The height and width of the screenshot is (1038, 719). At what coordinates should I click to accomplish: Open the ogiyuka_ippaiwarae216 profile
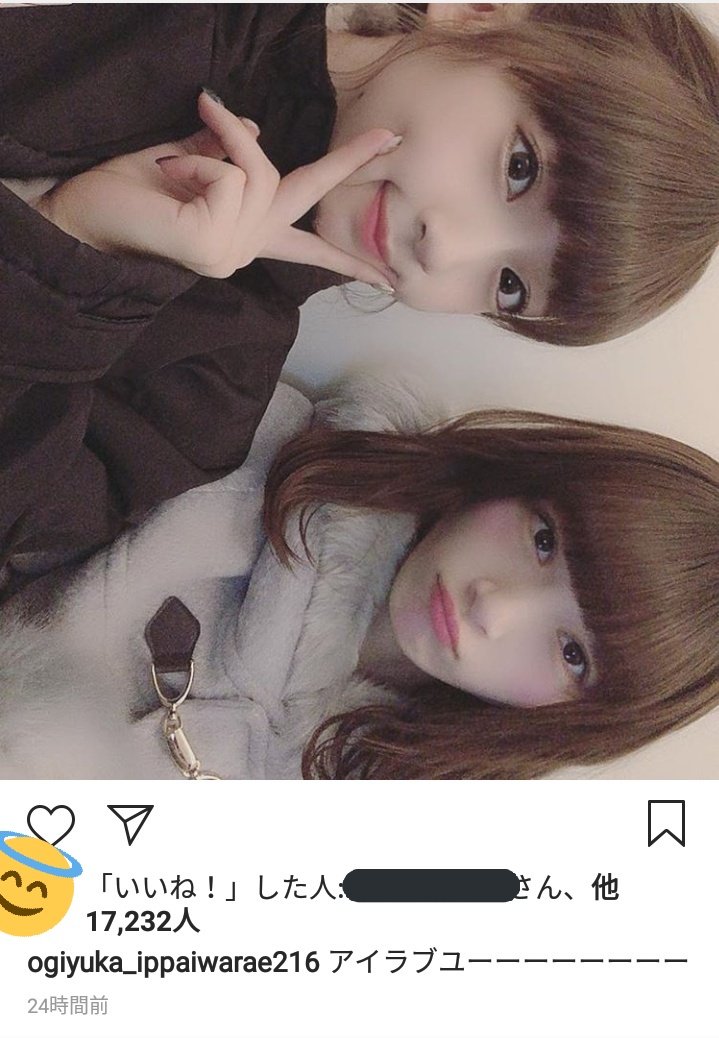click(x=173, y=963)
